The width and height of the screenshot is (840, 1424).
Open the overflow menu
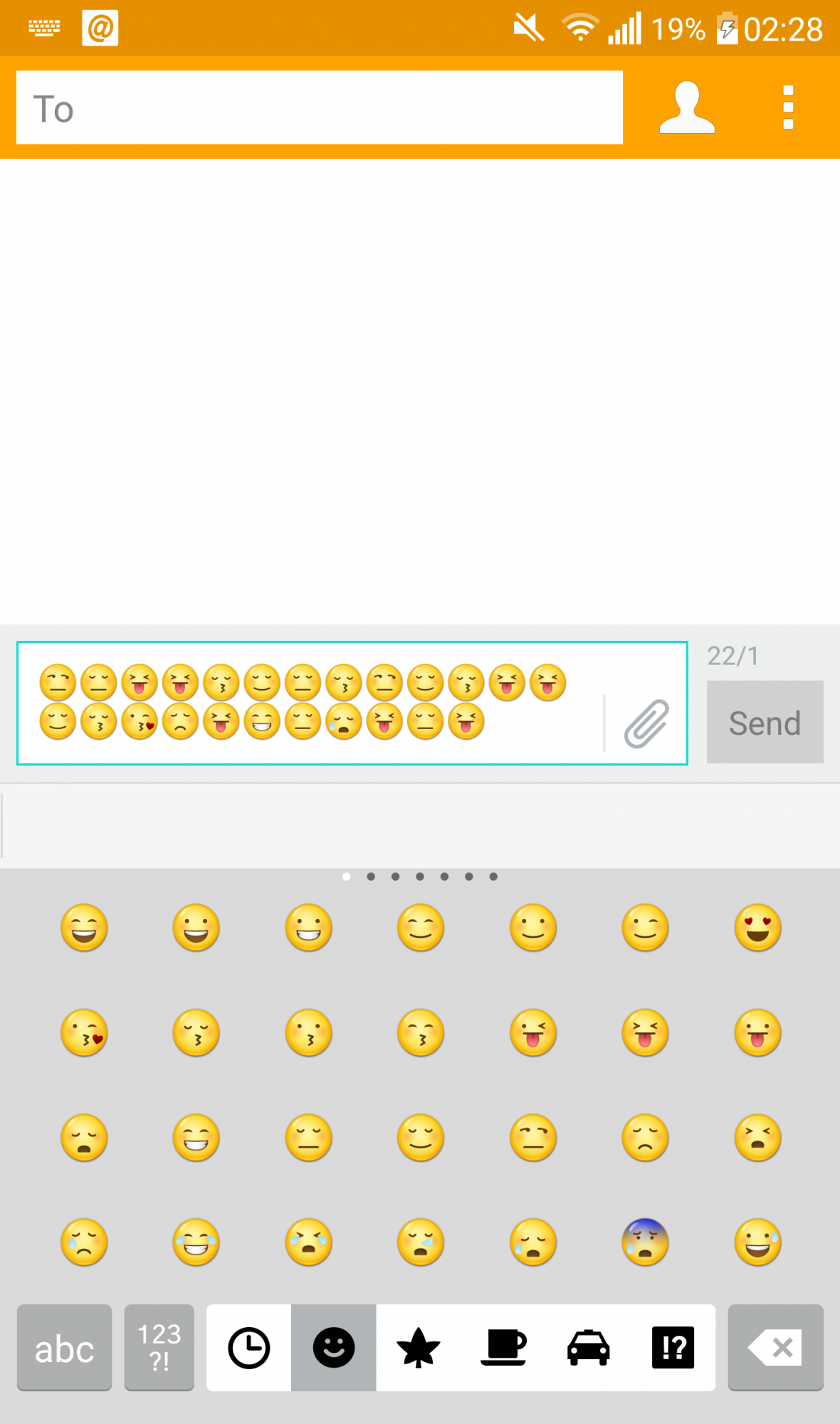point(787,108)
